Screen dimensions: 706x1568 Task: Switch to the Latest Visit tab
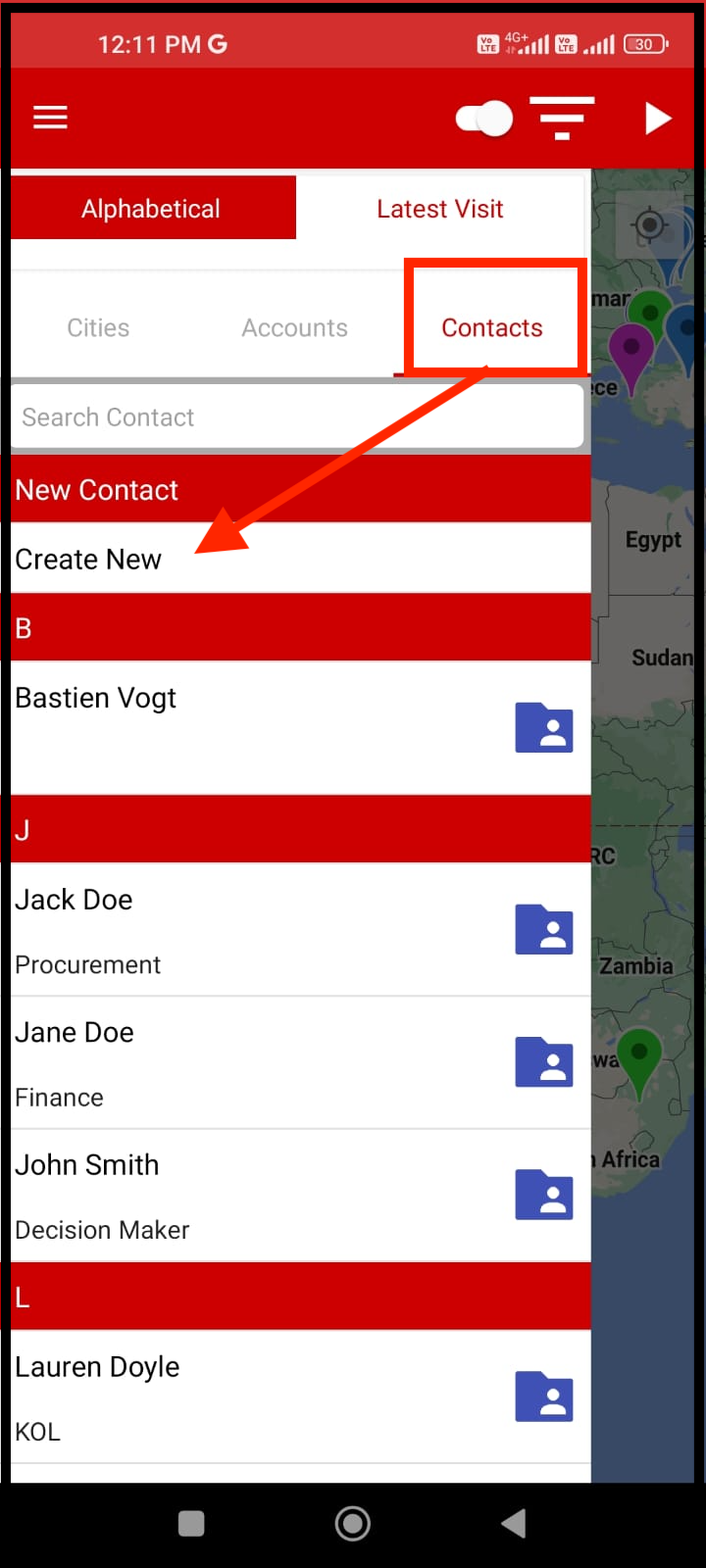pos(439,208)
